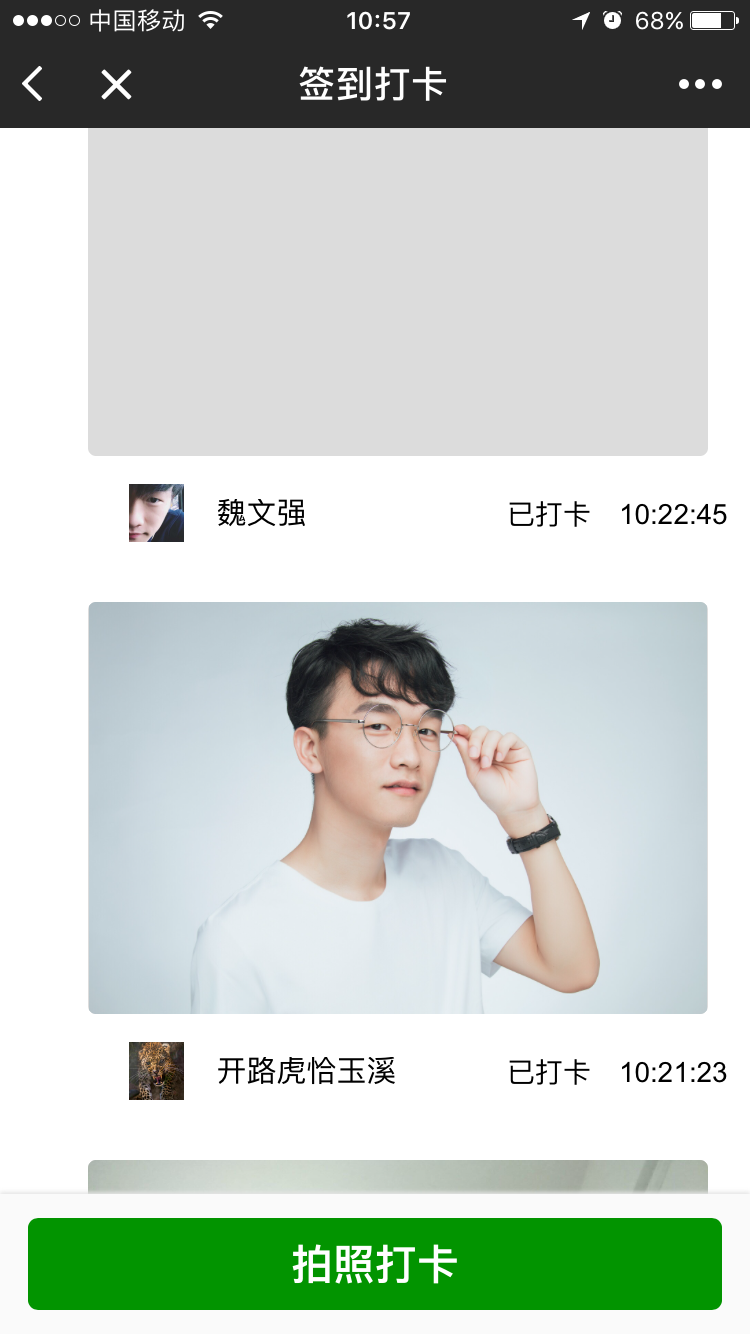Viewport: 750px width, 1334px height.
Task: Tap the 拍照打卡 button
Action: pyautogui.click(x=375, y=1264)
